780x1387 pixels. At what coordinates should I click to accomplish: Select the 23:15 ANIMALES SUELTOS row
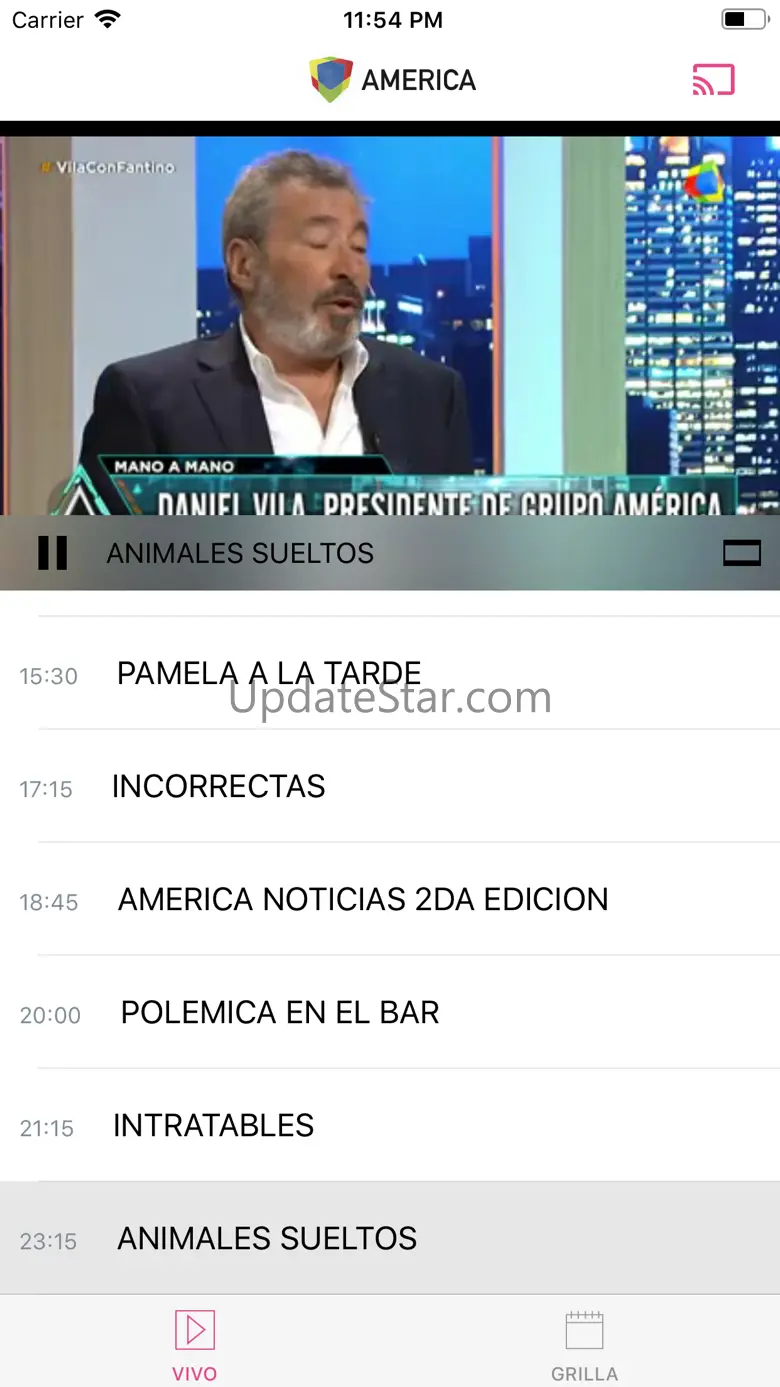tap(267, 1239)
